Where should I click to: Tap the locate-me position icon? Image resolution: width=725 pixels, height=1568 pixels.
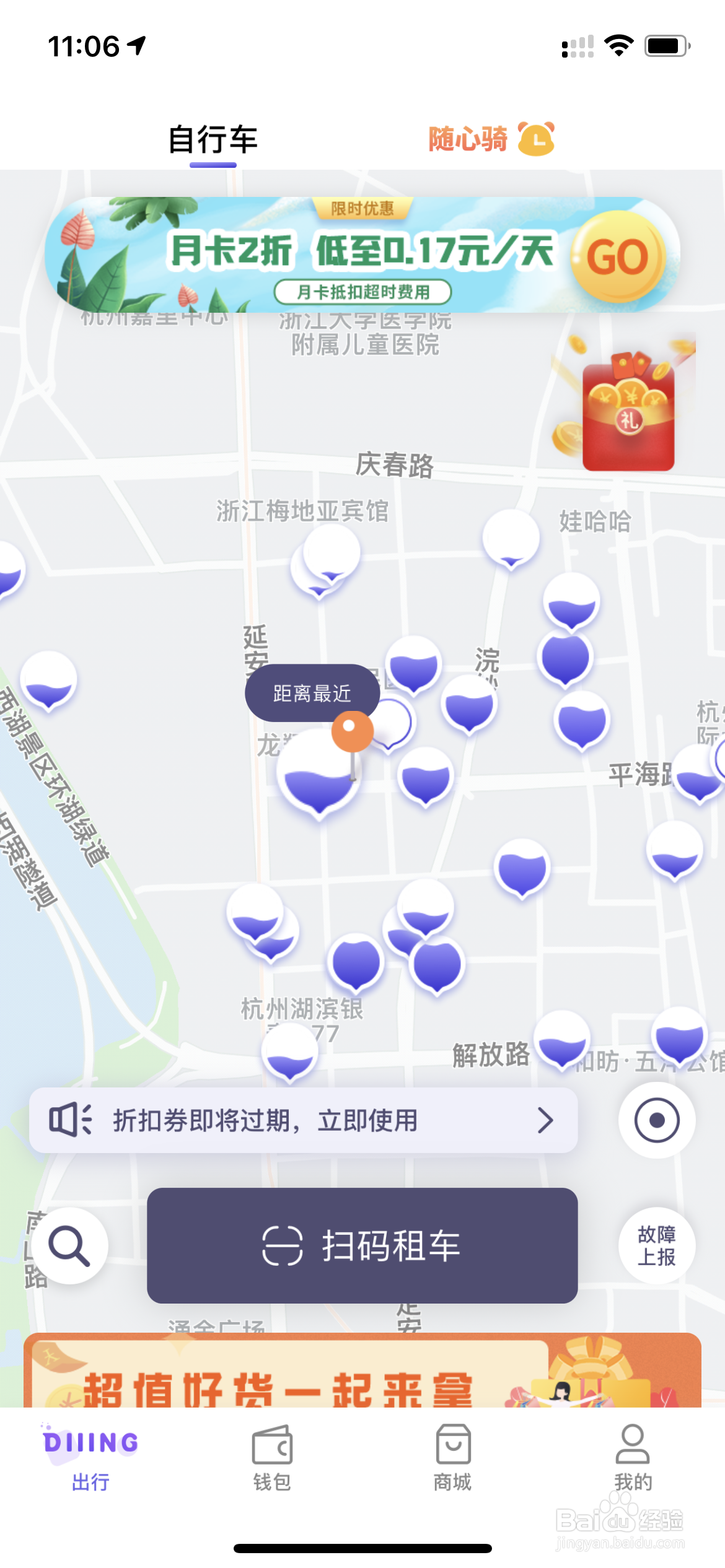pos(657,1120)
